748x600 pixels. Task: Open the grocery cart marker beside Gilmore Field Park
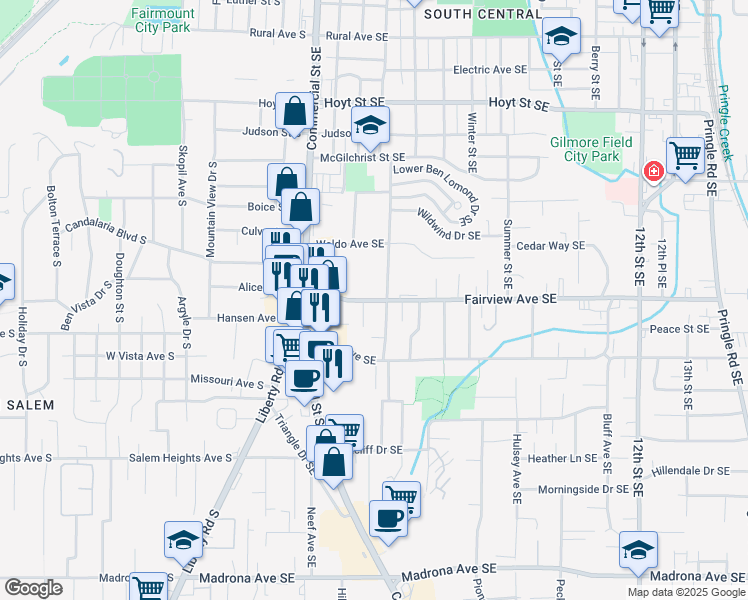point(686,157)
